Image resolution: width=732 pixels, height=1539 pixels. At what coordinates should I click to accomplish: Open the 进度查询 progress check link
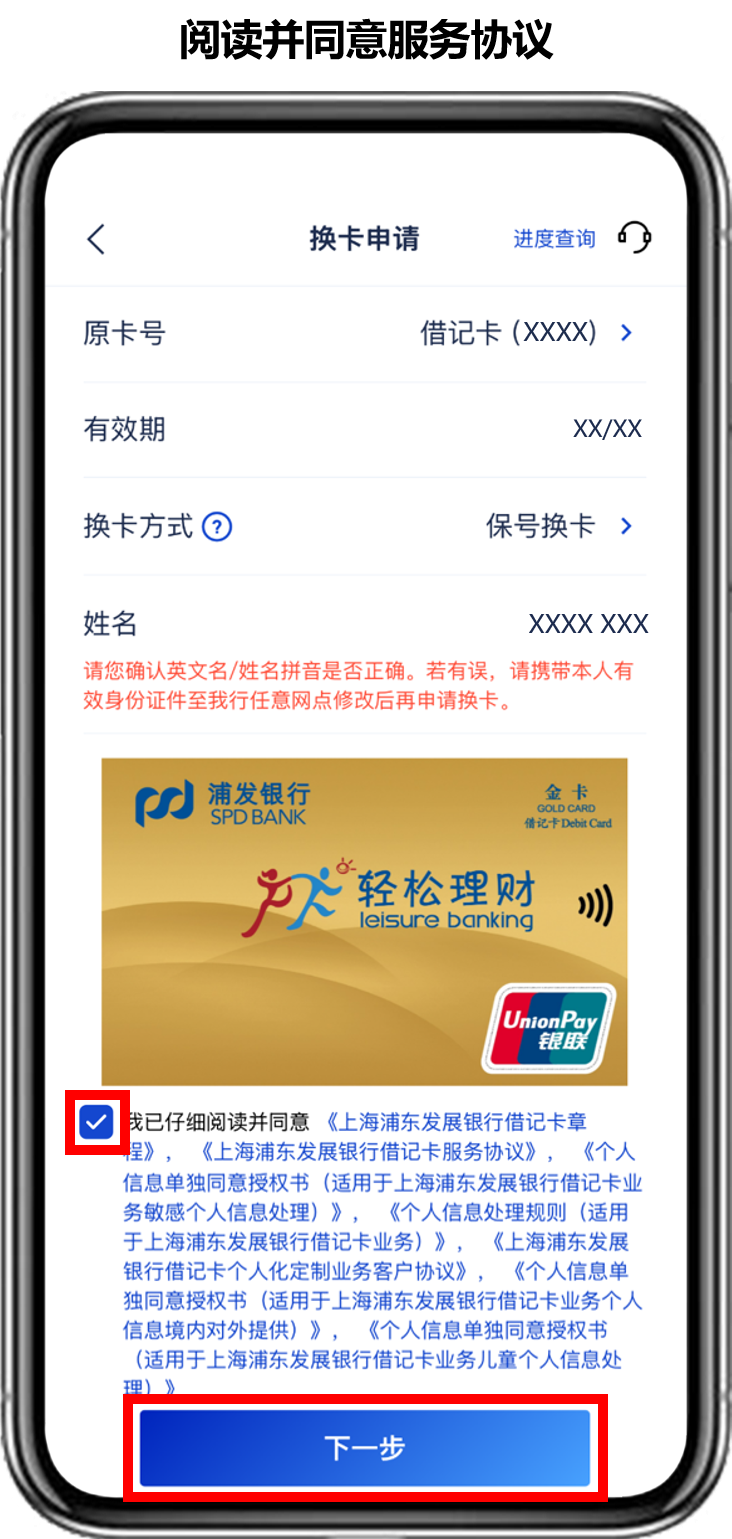pyautogui.click(x=554, y=239)
